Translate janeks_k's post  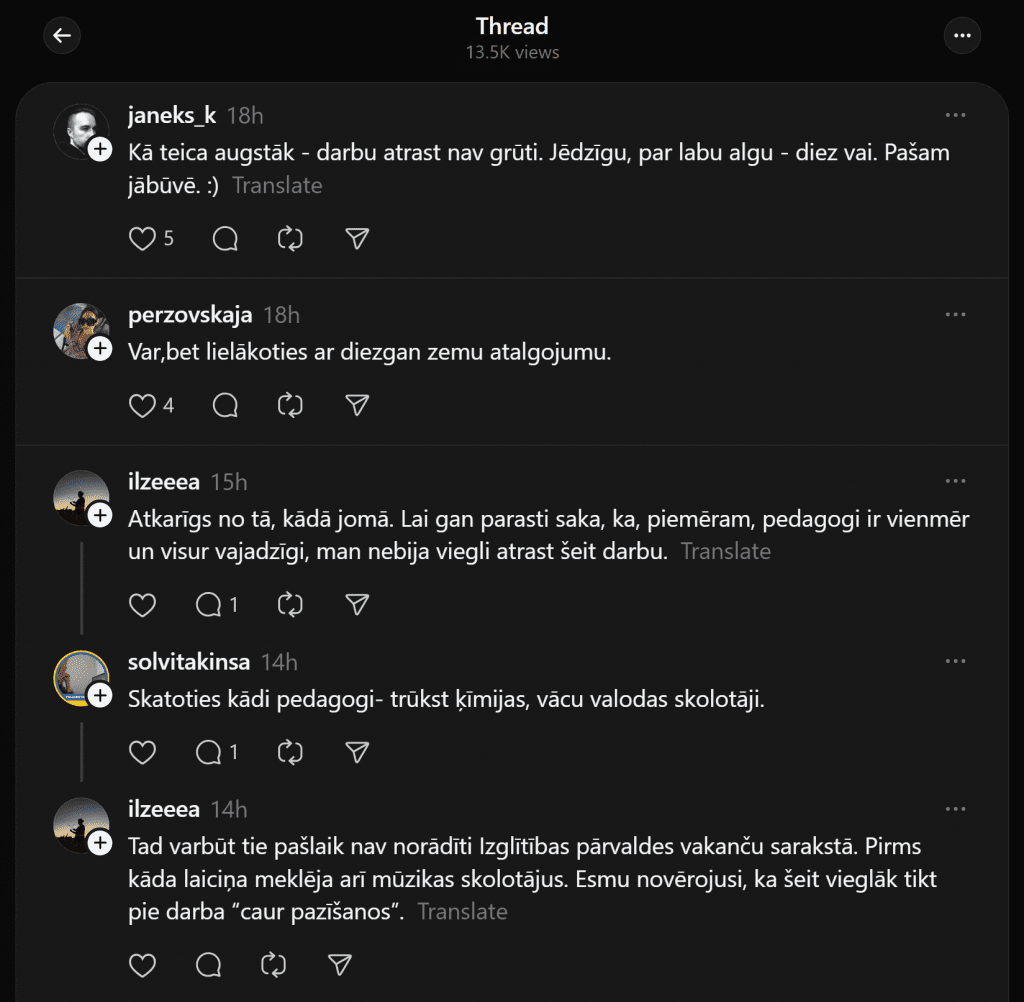(277, 185)
